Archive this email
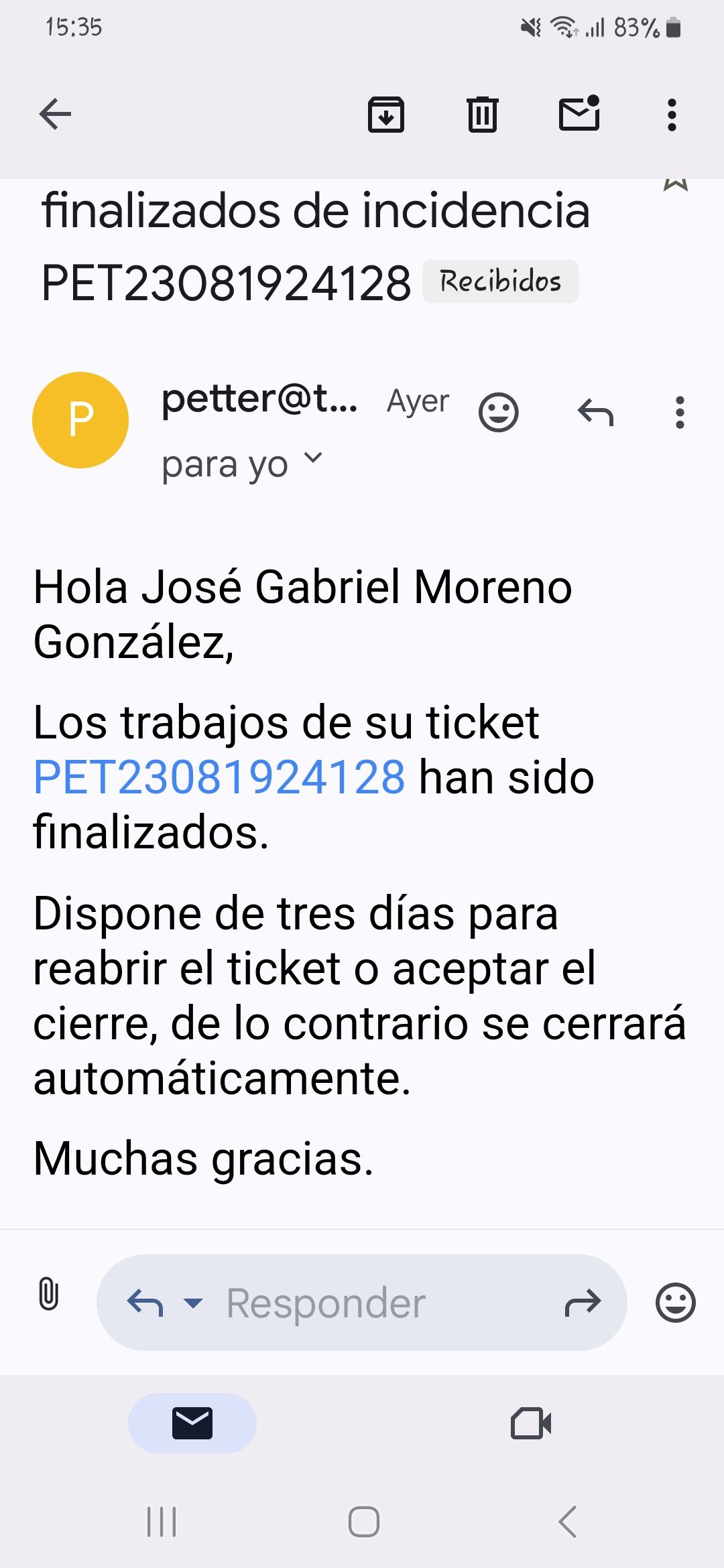724x1568 pixels. pos(386,114)
